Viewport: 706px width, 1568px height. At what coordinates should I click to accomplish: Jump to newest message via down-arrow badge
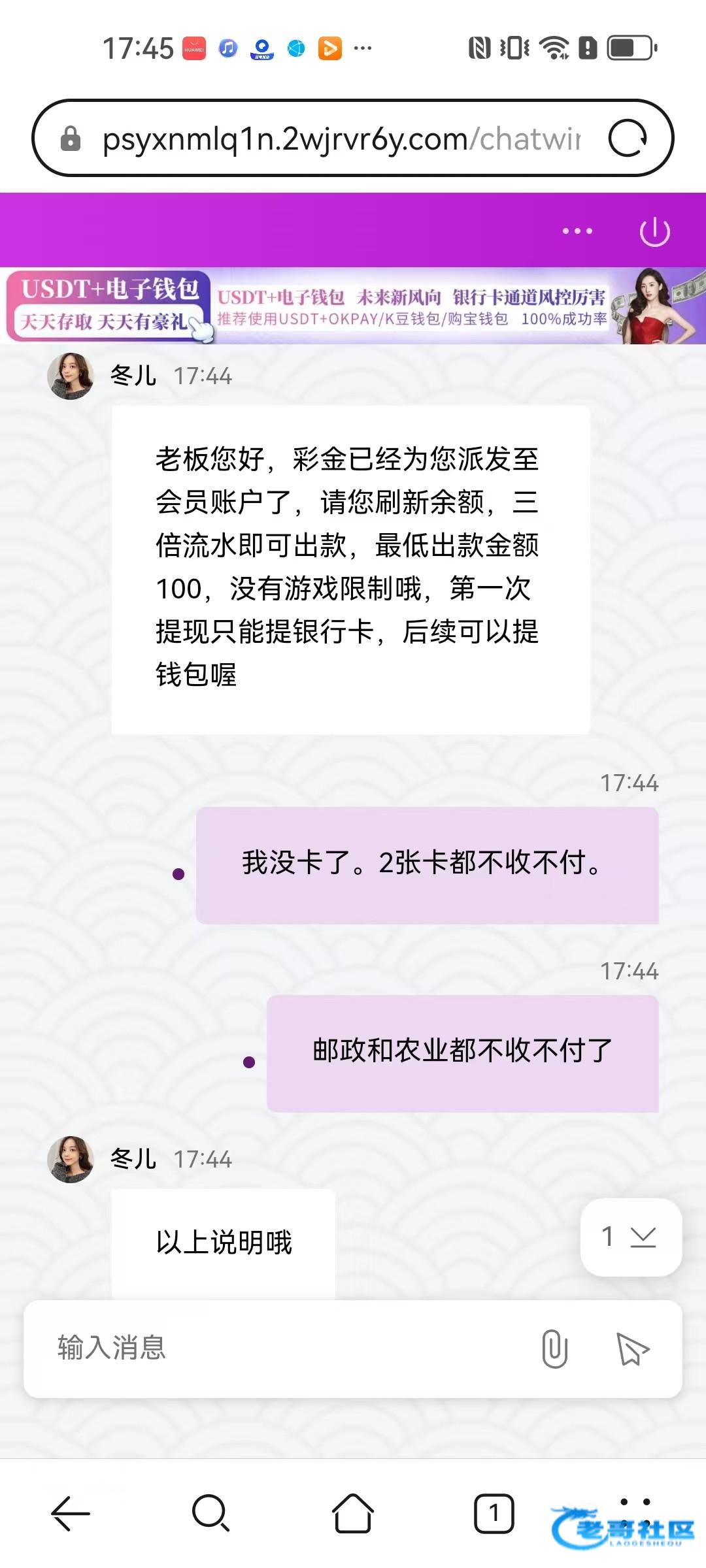pyautogui.click(x=631, y=1237)
